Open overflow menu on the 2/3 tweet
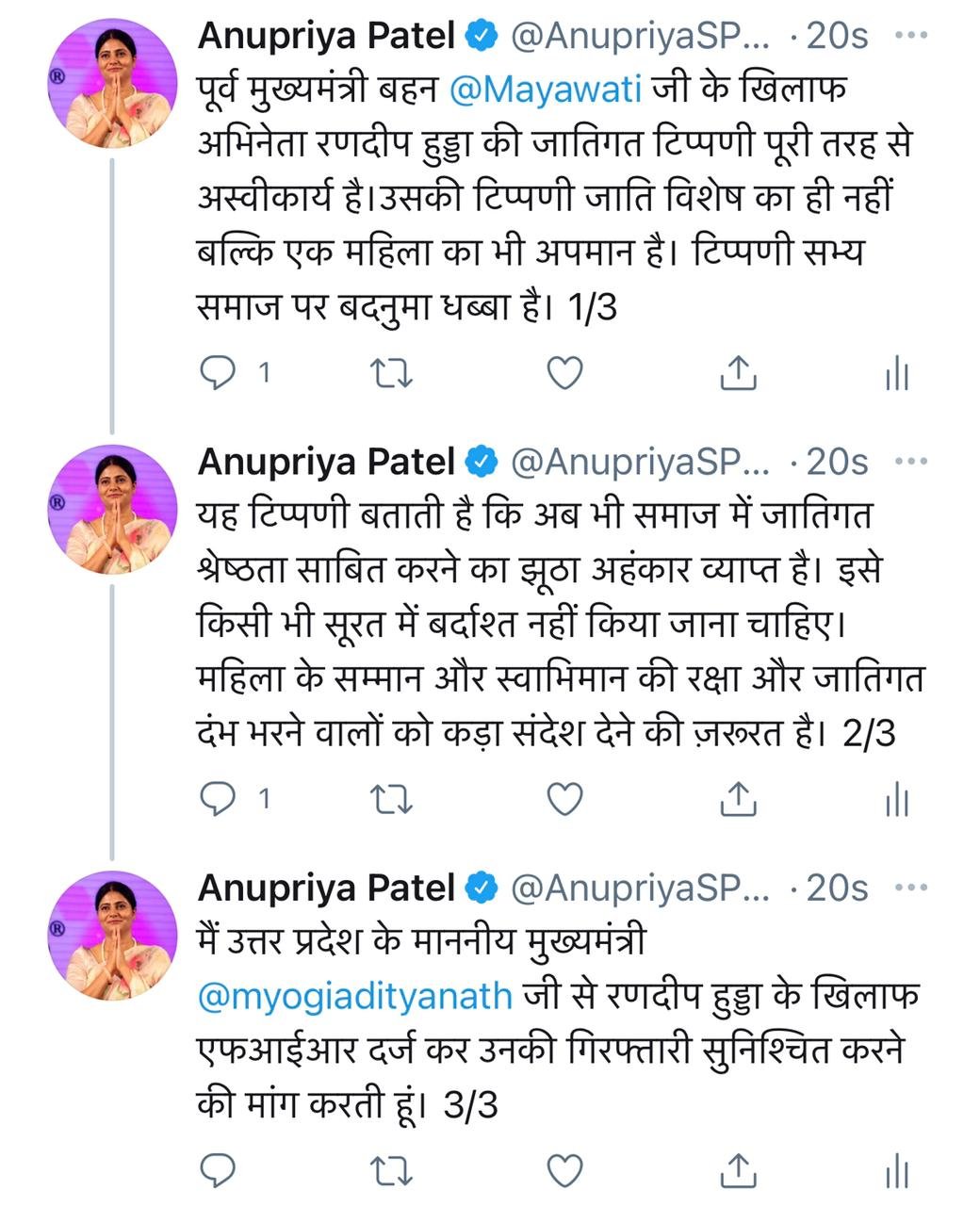The height and width of the screenshot is (1206, 980). click(x=910, y=462)
